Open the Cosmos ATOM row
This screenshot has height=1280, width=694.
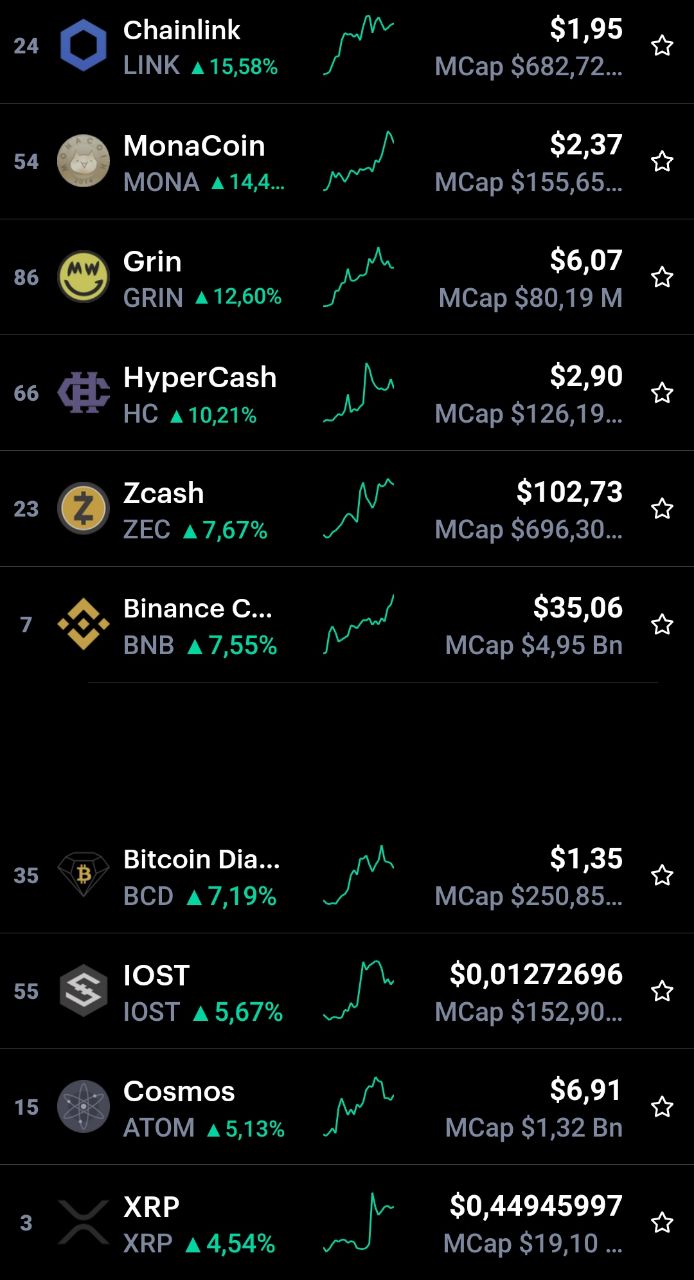click(347, 1107)
